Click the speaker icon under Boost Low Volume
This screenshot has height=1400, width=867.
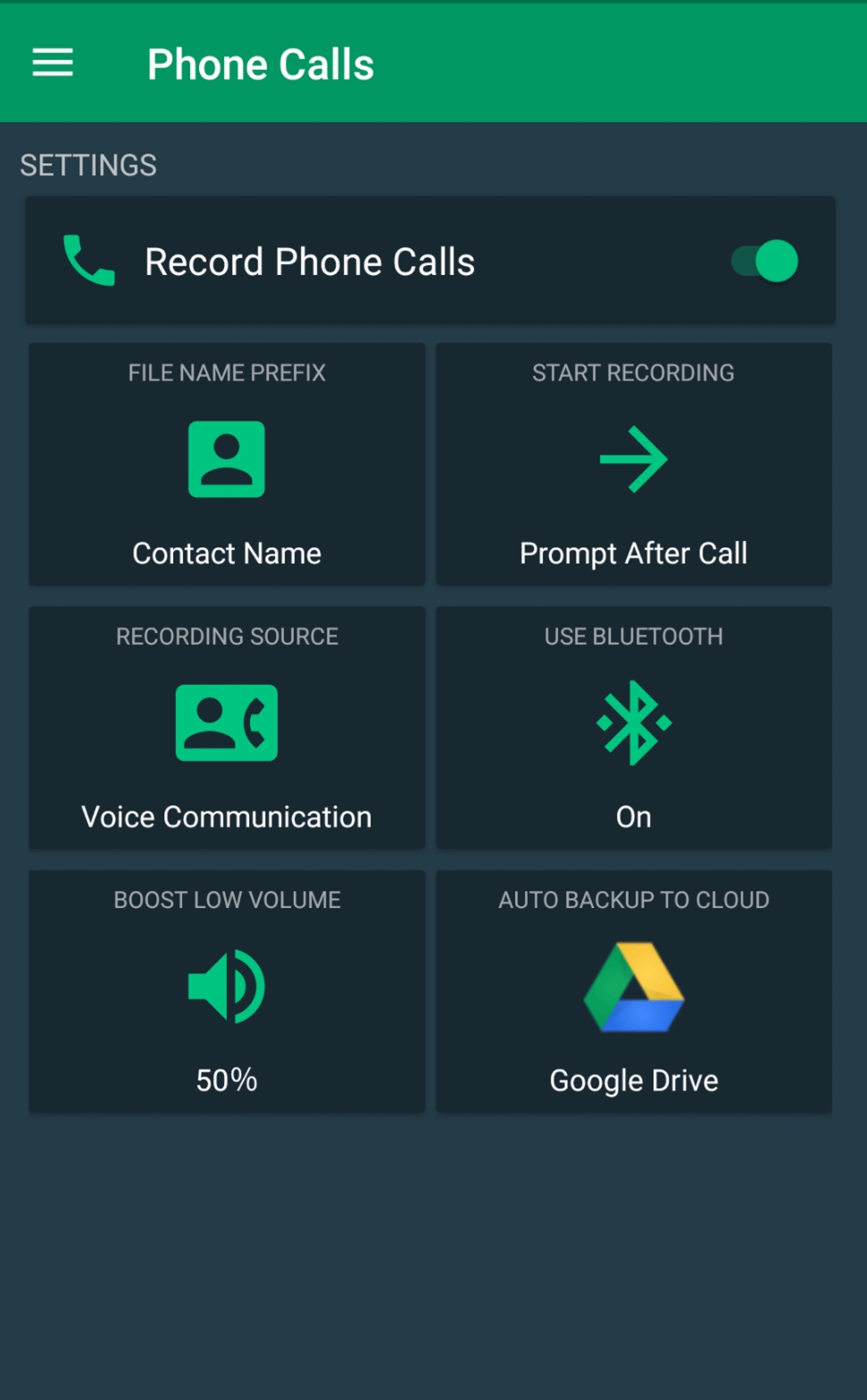(x=226, y=986)
